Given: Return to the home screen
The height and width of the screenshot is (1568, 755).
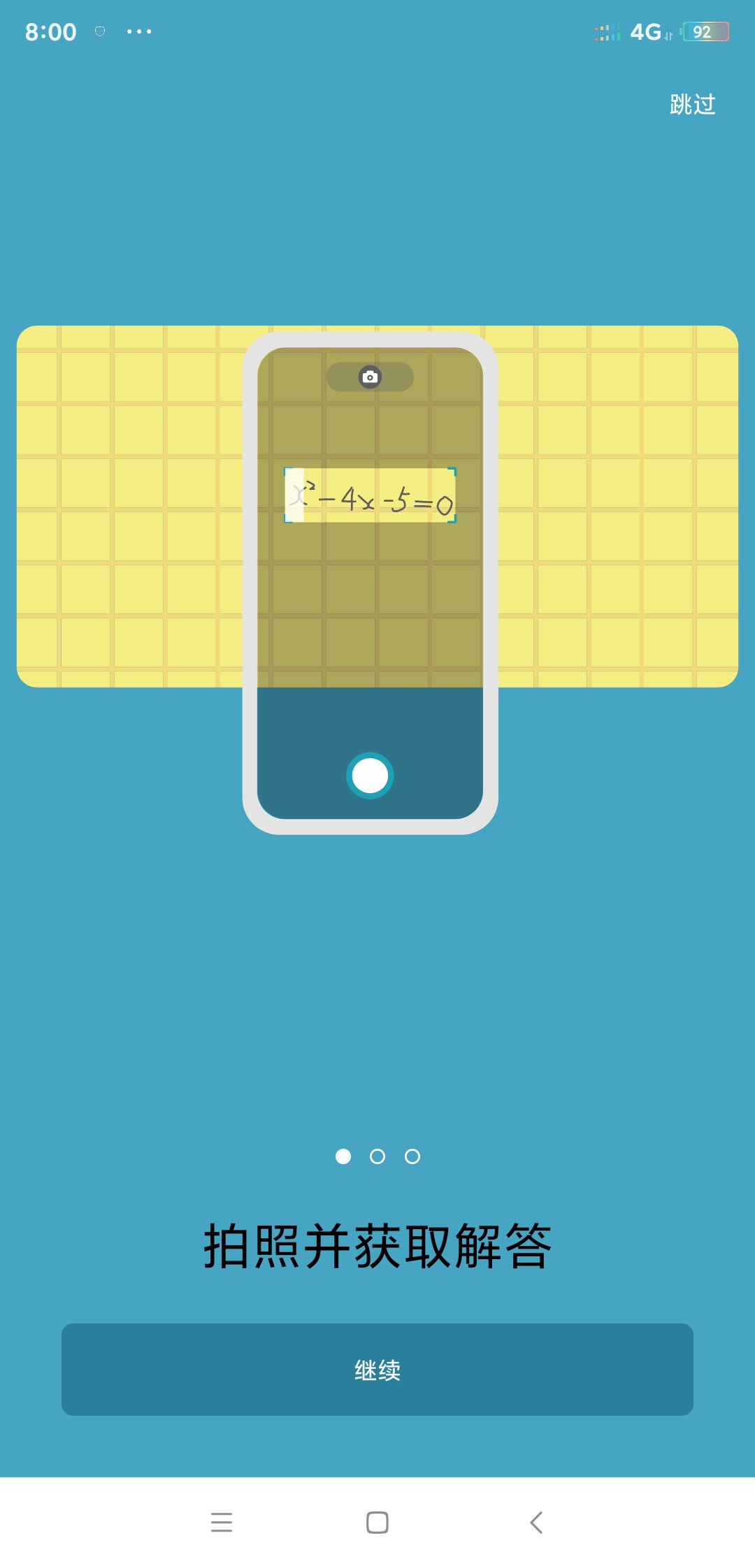Looking at the screenshot, I should (x=377, y=1522).
